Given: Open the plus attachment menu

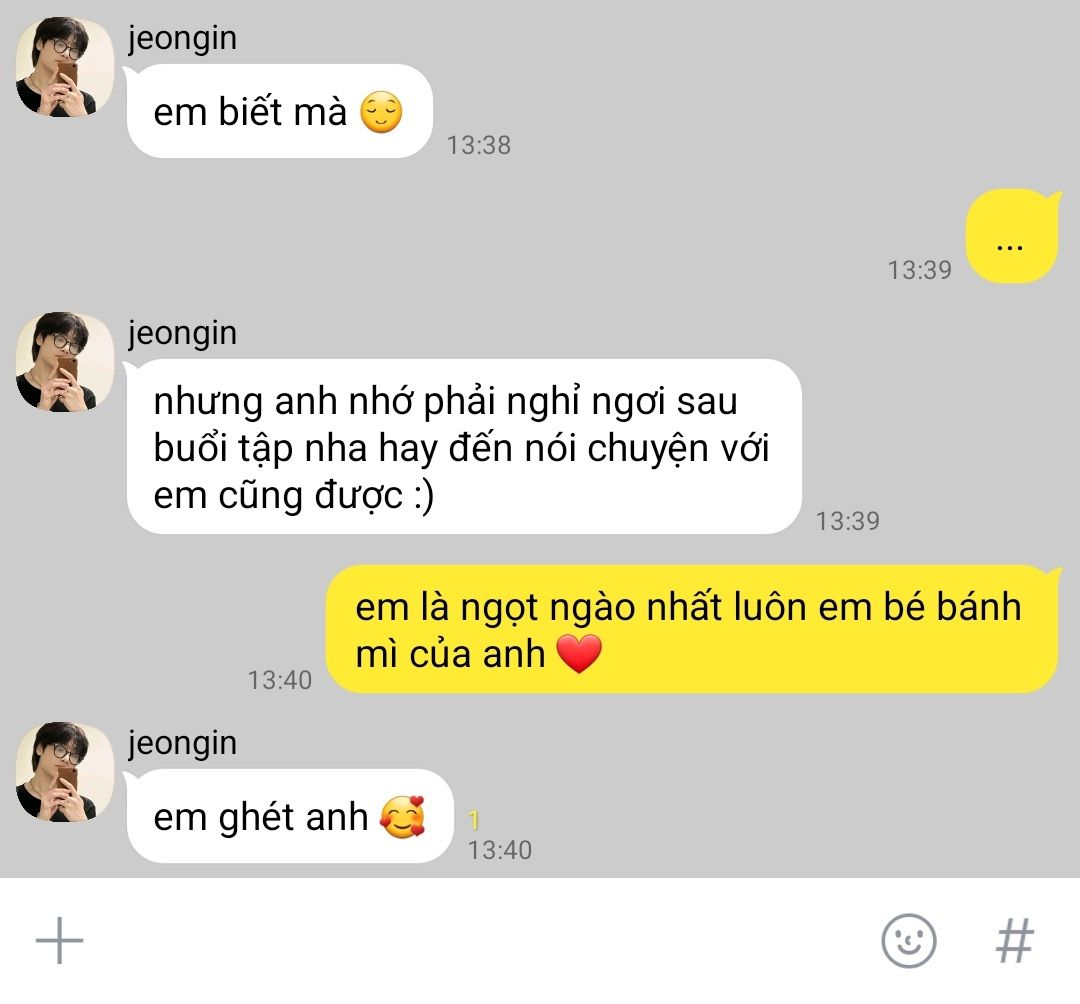Looking at the screenshot, I should [59, 941].
